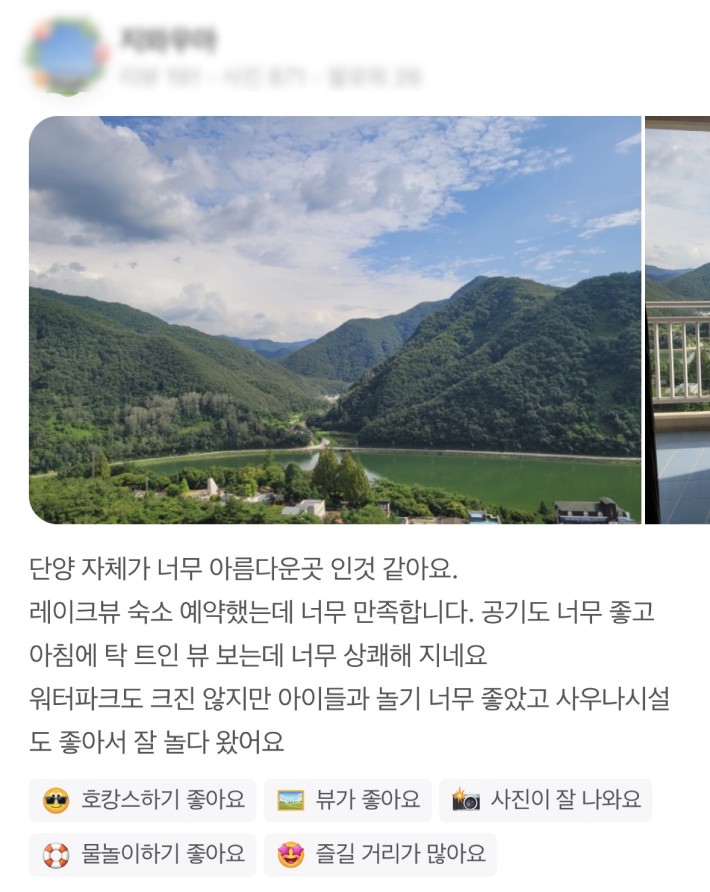The width and height of the screenshot is (710, 892).
Task: Tap the 사진이 잘 나와요 chip
Action: point(546,800)
